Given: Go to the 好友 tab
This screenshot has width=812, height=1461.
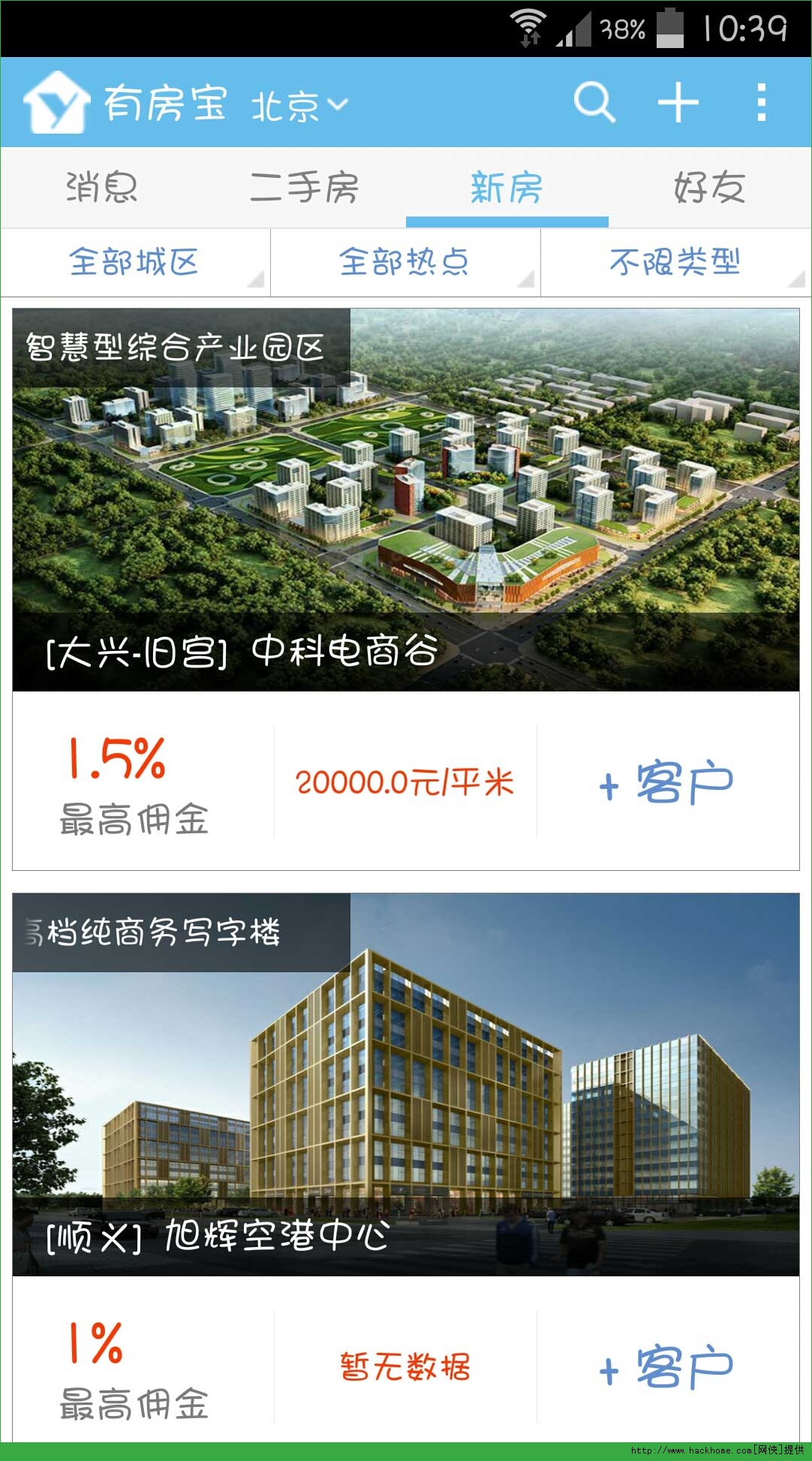Looking at the screenshot, I should [x=710, y=188].
